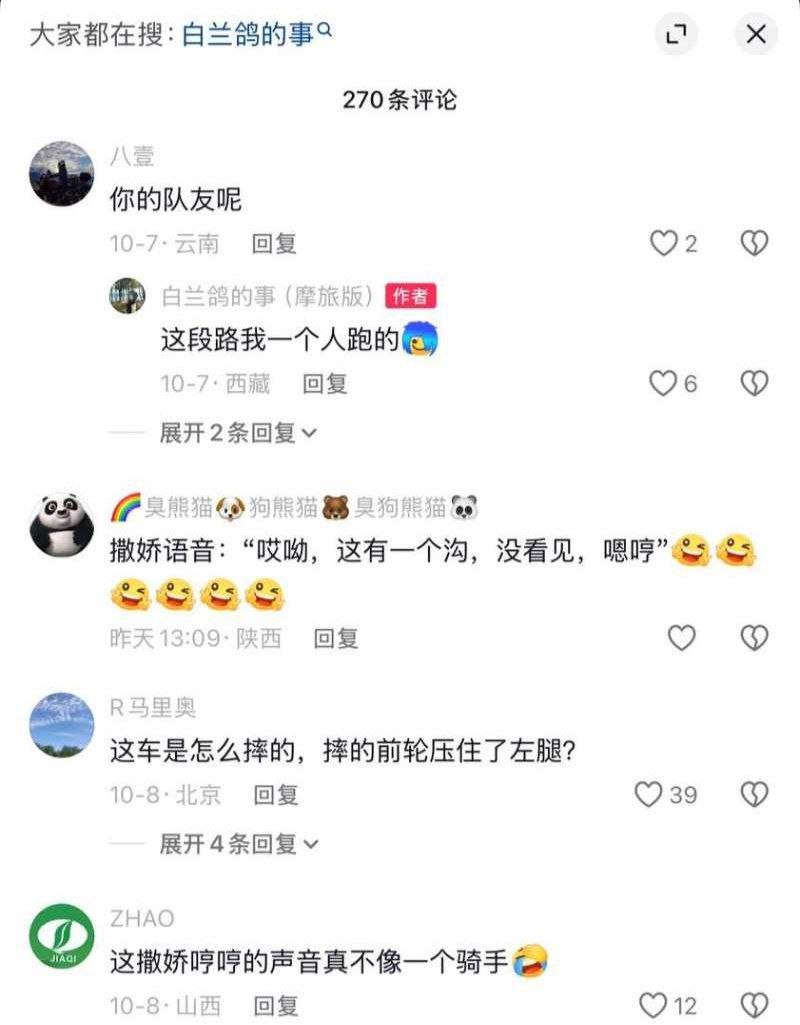
Task: Open 八壹's profile avatar
Action: [62, 174]
